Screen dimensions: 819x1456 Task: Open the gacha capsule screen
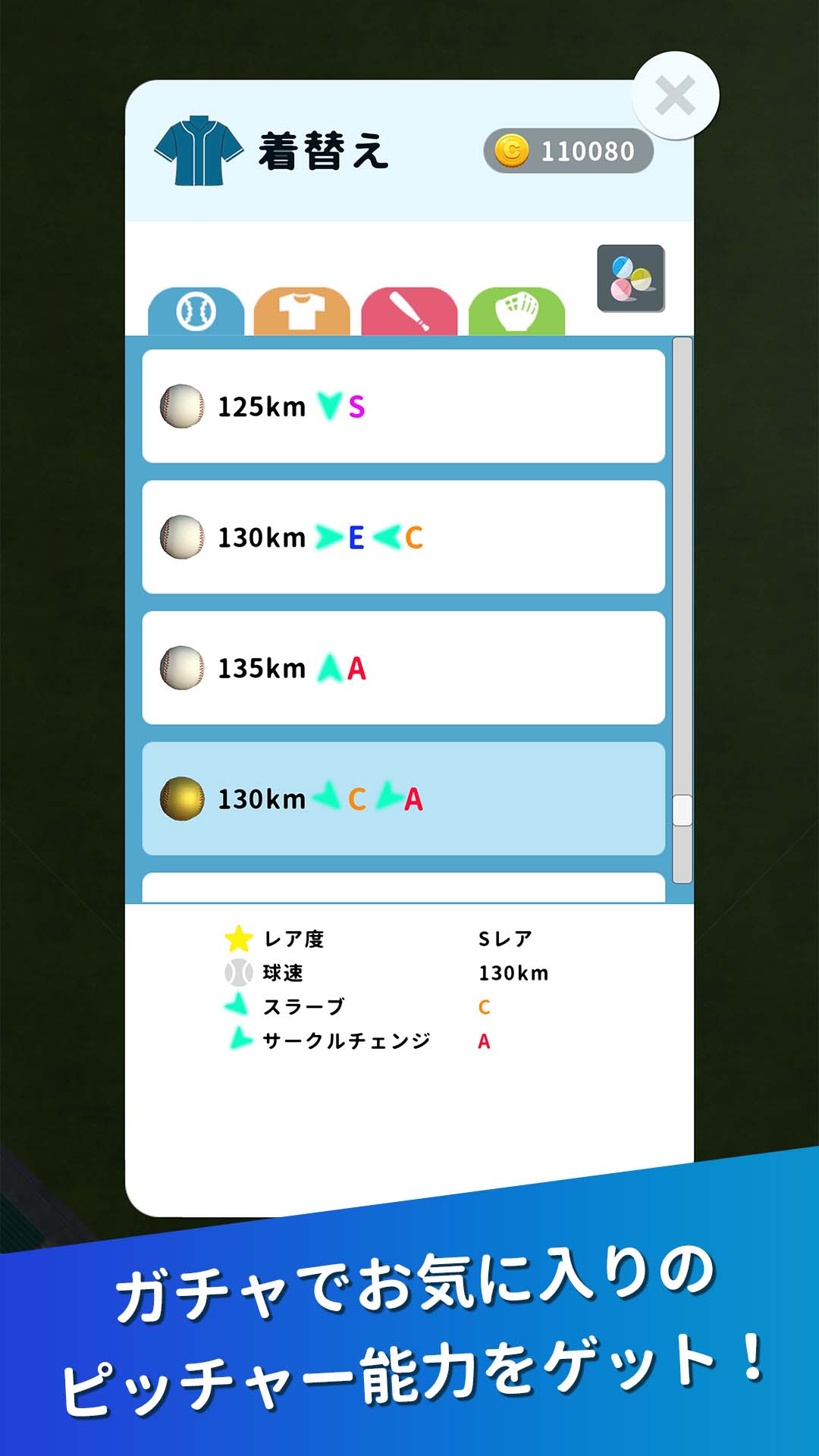coord(632,279)
